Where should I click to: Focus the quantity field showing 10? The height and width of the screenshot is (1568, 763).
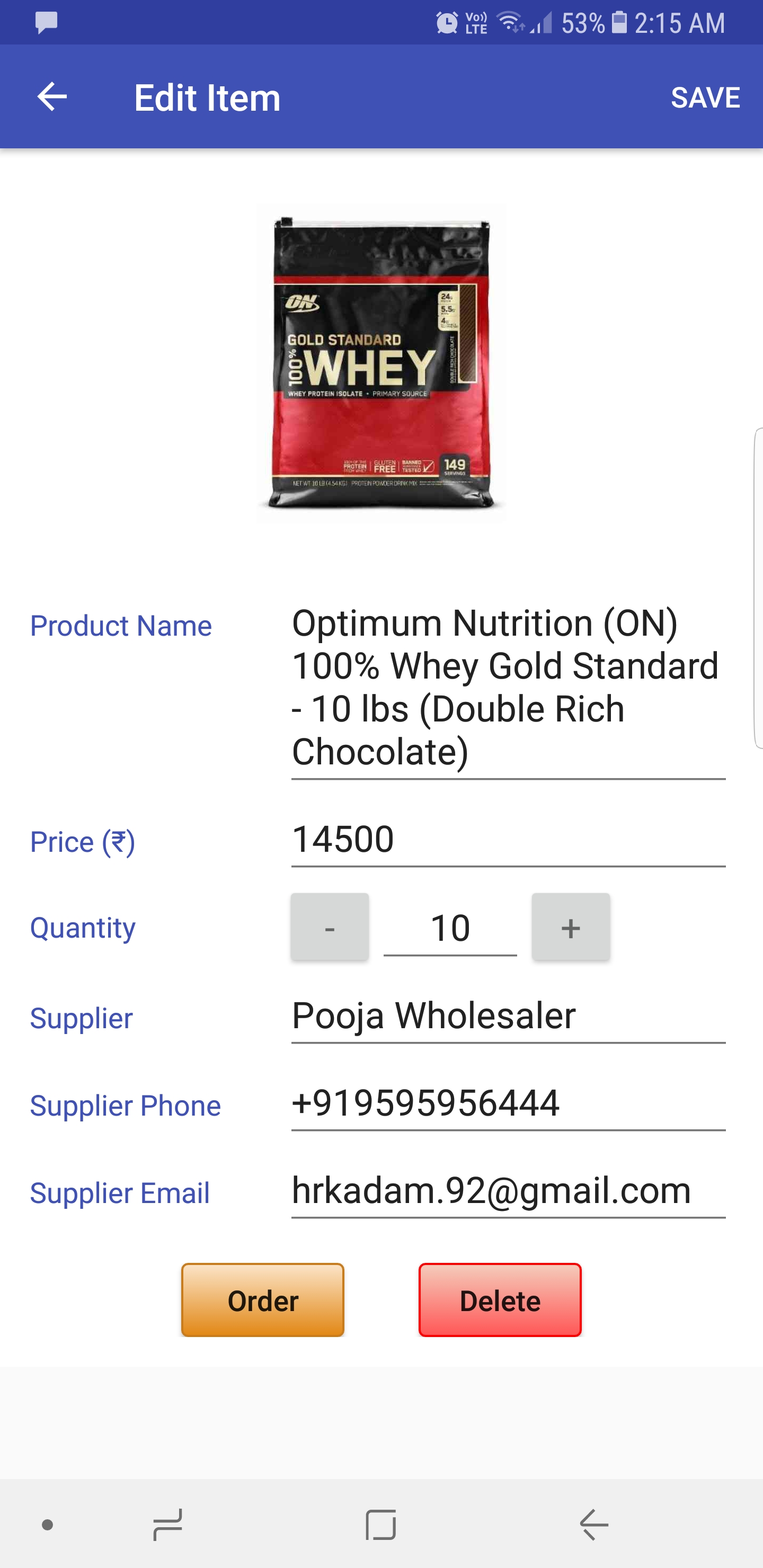(x=450, y=928)
